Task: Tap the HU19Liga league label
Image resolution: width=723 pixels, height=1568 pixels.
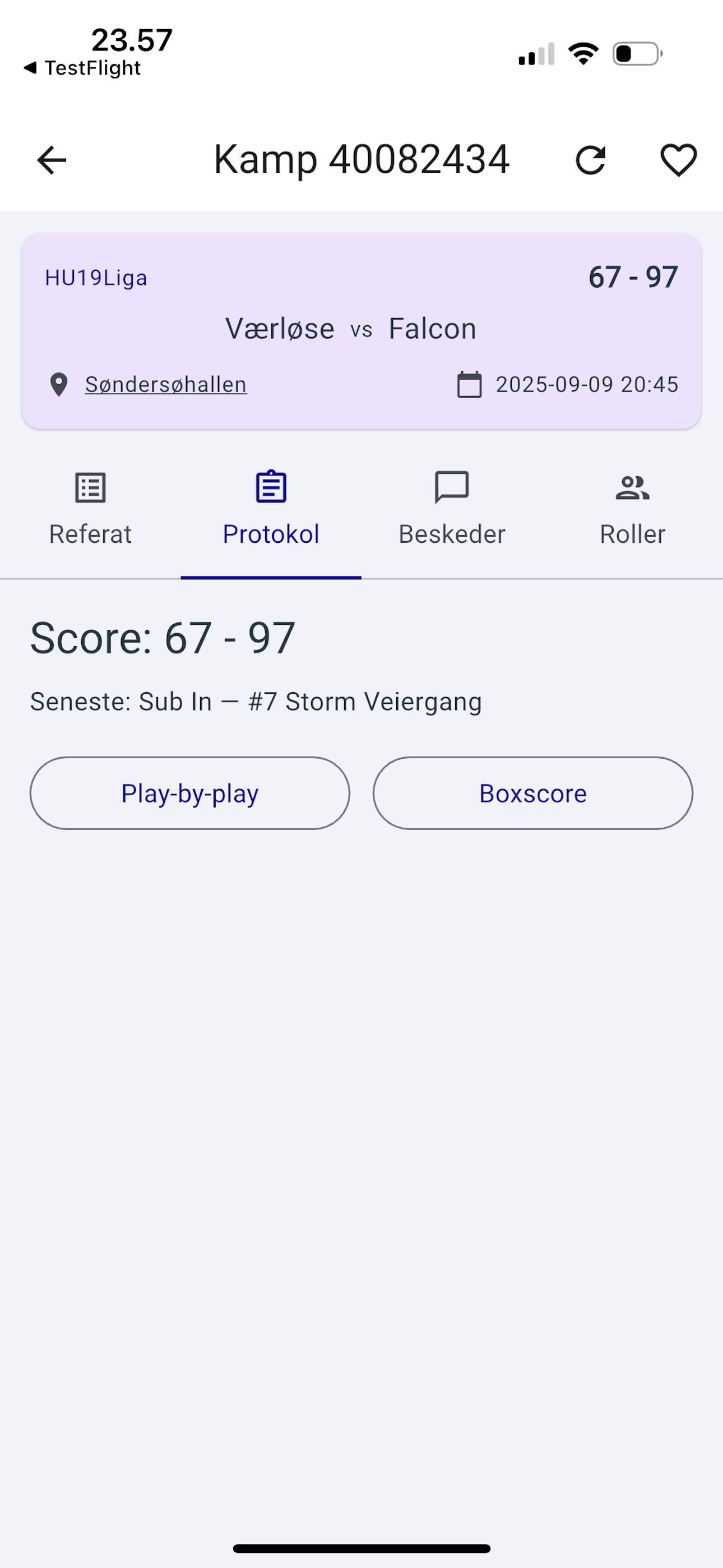Action: click(96, 277)
